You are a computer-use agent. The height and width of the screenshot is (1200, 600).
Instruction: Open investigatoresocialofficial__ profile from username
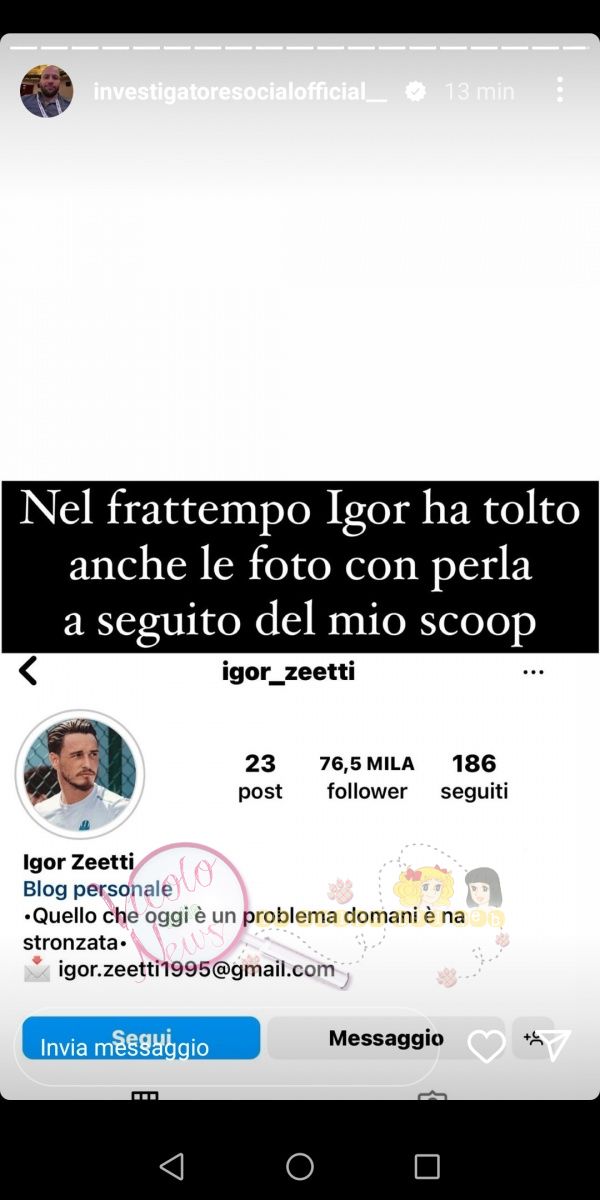[x=239, y=91]
